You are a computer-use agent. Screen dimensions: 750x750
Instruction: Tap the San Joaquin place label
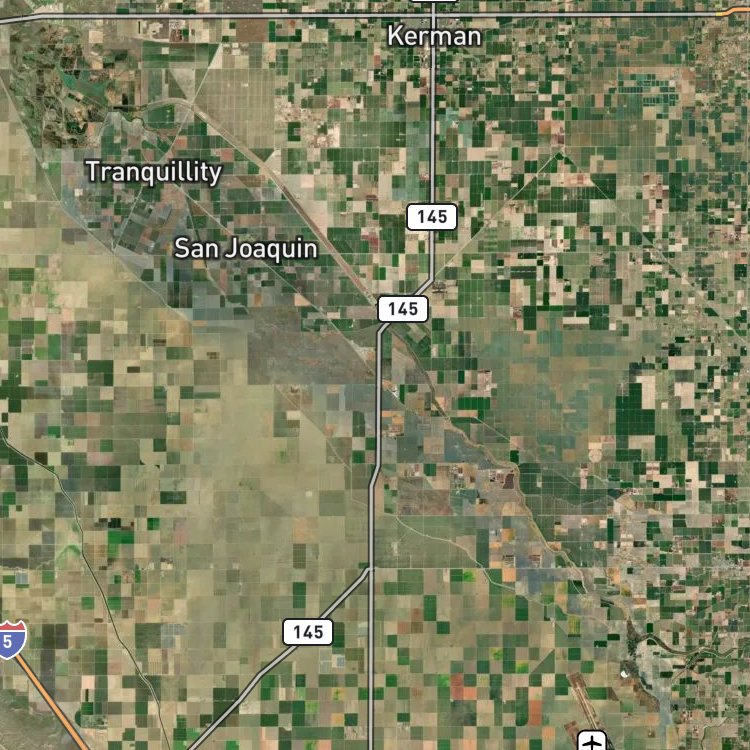[246, 249]
